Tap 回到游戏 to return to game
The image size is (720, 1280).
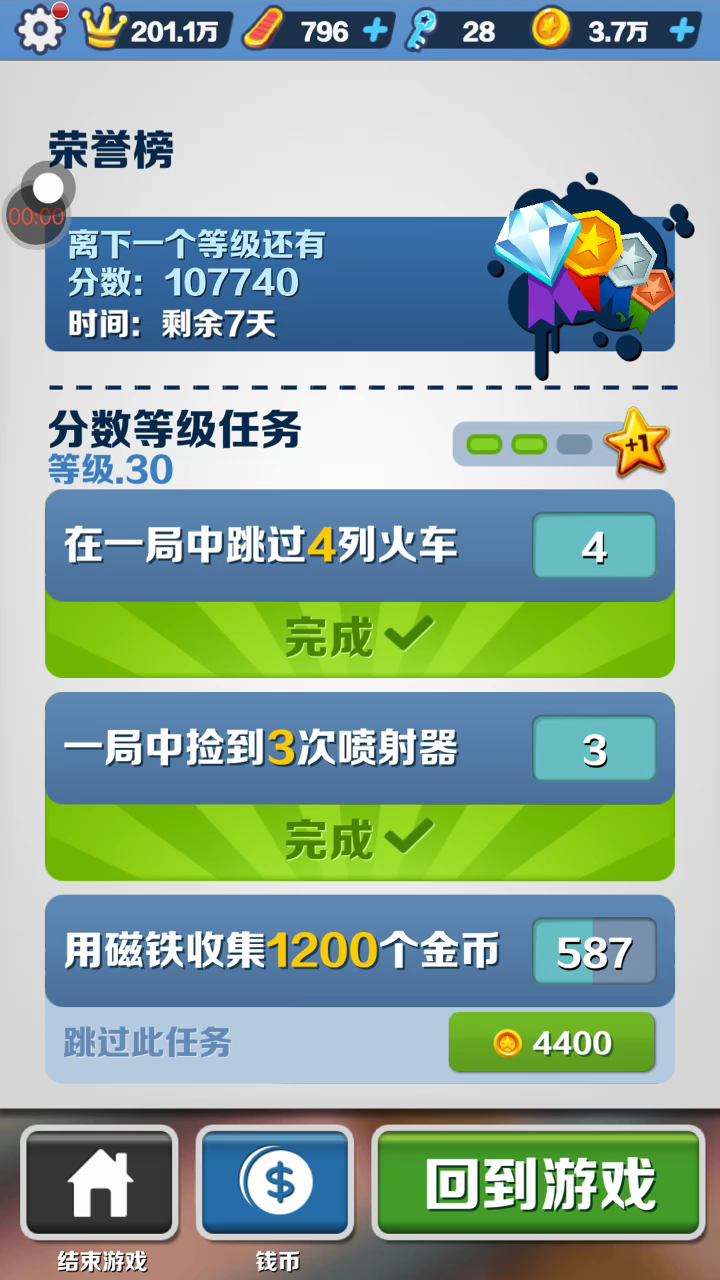point(539,1183)
